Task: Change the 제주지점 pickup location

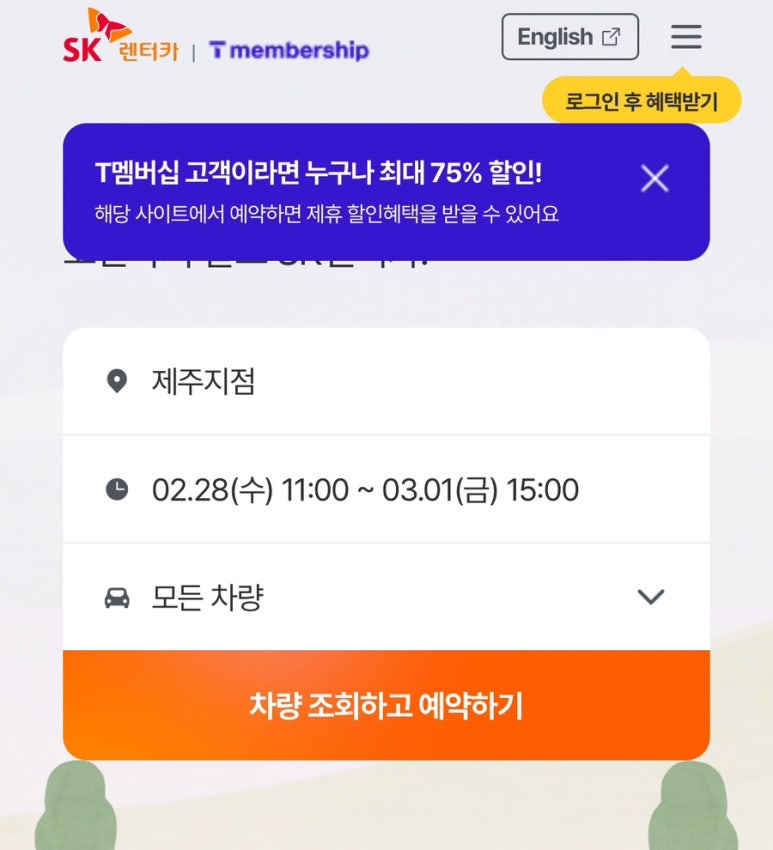Action: point(386,381)
